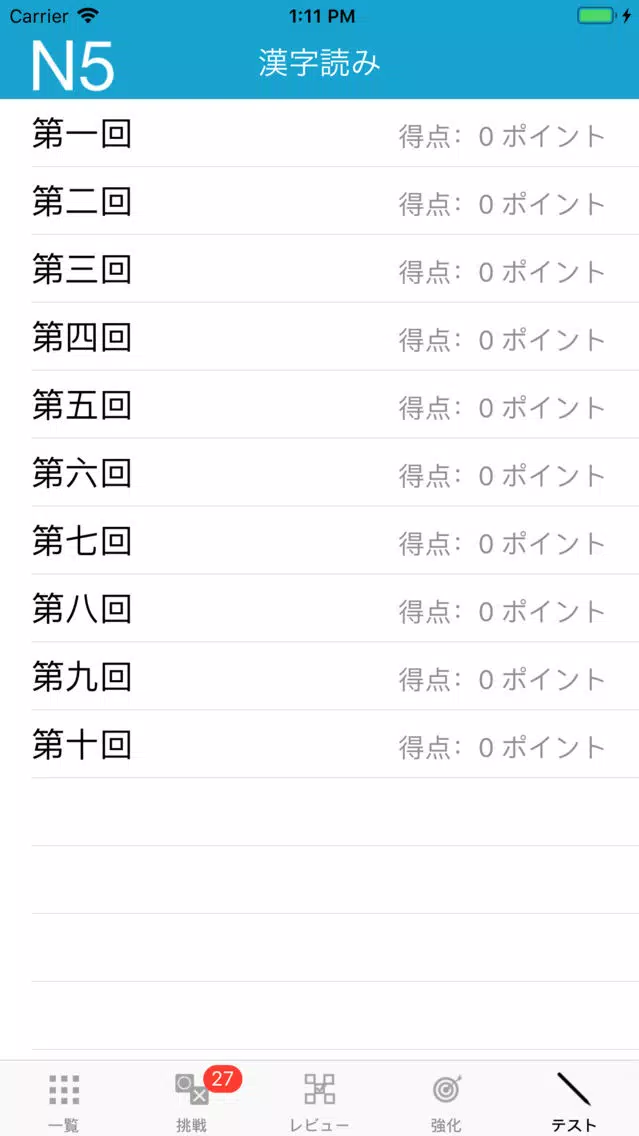Start the 第四回 test
The image size is (639, 1136).
pyautogui.click(x=320, y=337)
